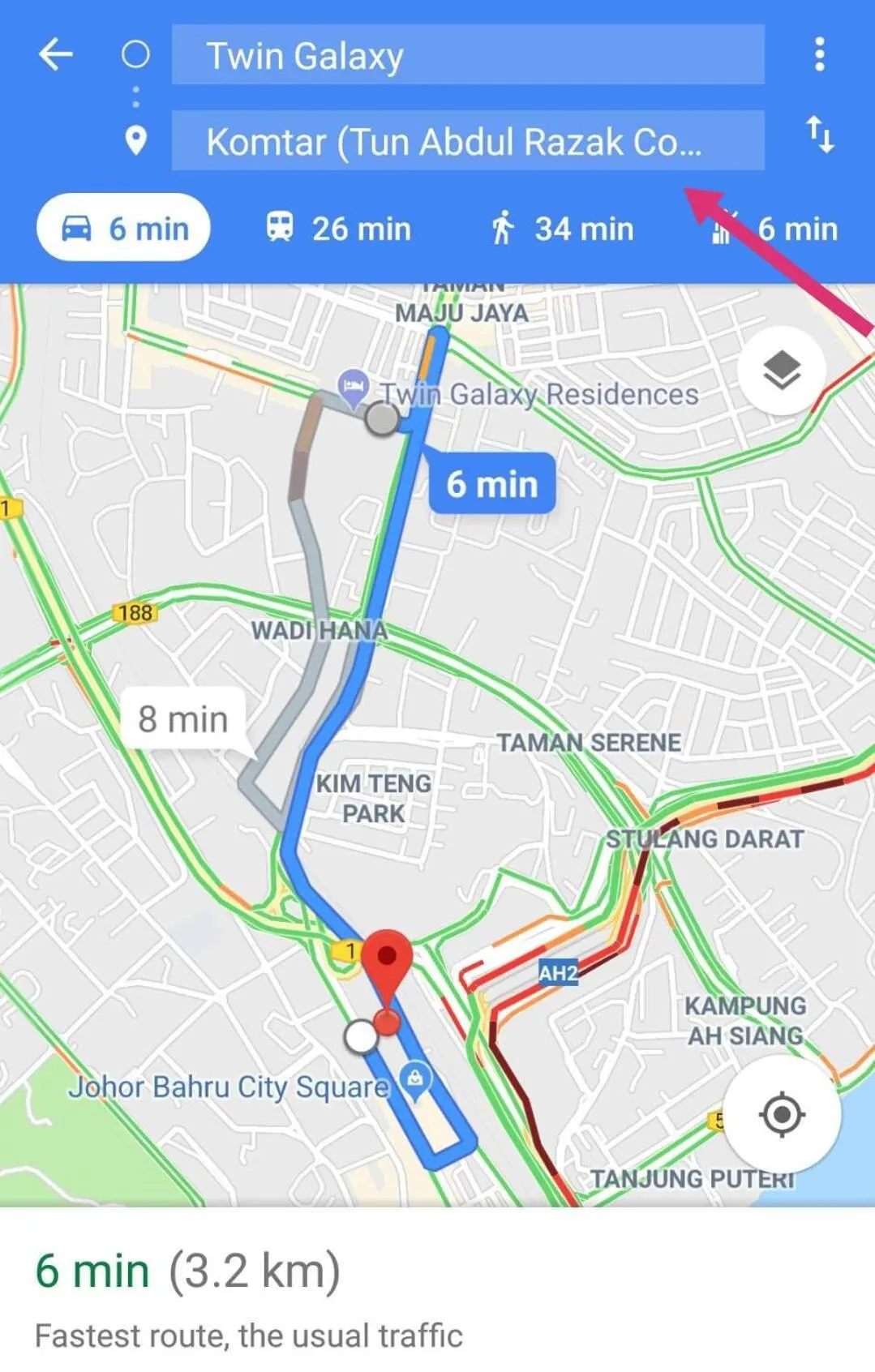875x1372 pixels.
Task: Swap start and destination
Action: (819, 135)
